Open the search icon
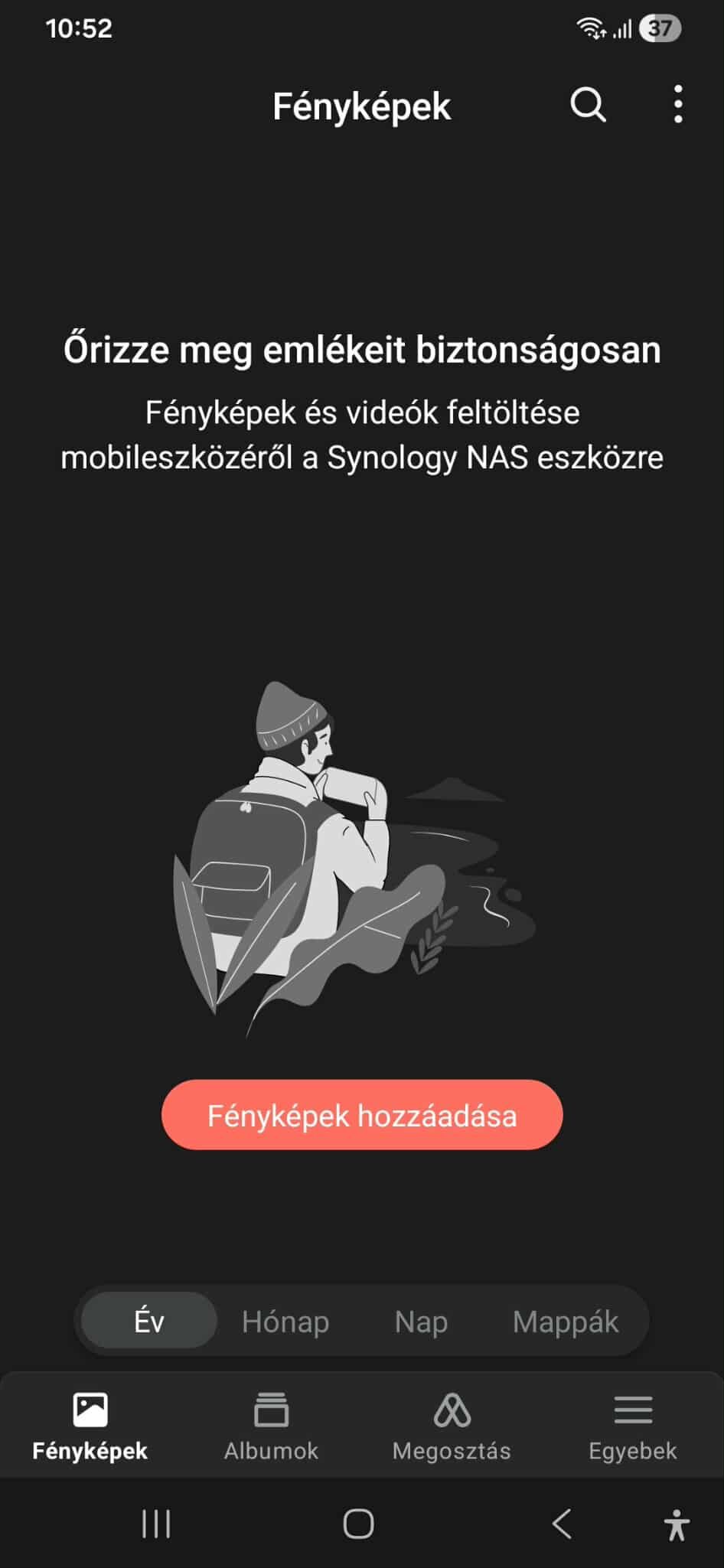 (x=588, y=105)
